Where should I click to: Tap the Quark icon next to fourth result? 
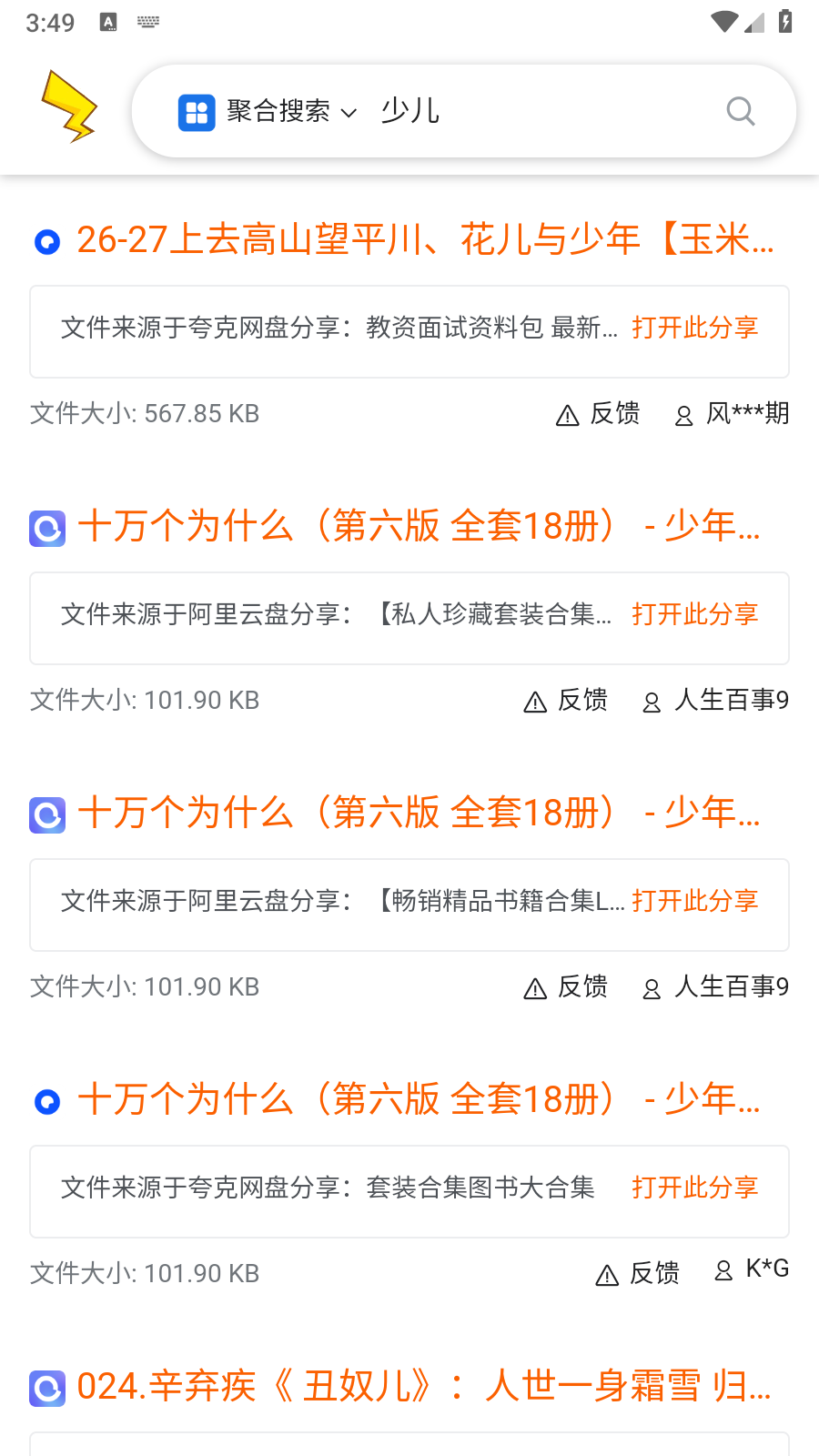pyautogui.click(x=46, y=1100)
